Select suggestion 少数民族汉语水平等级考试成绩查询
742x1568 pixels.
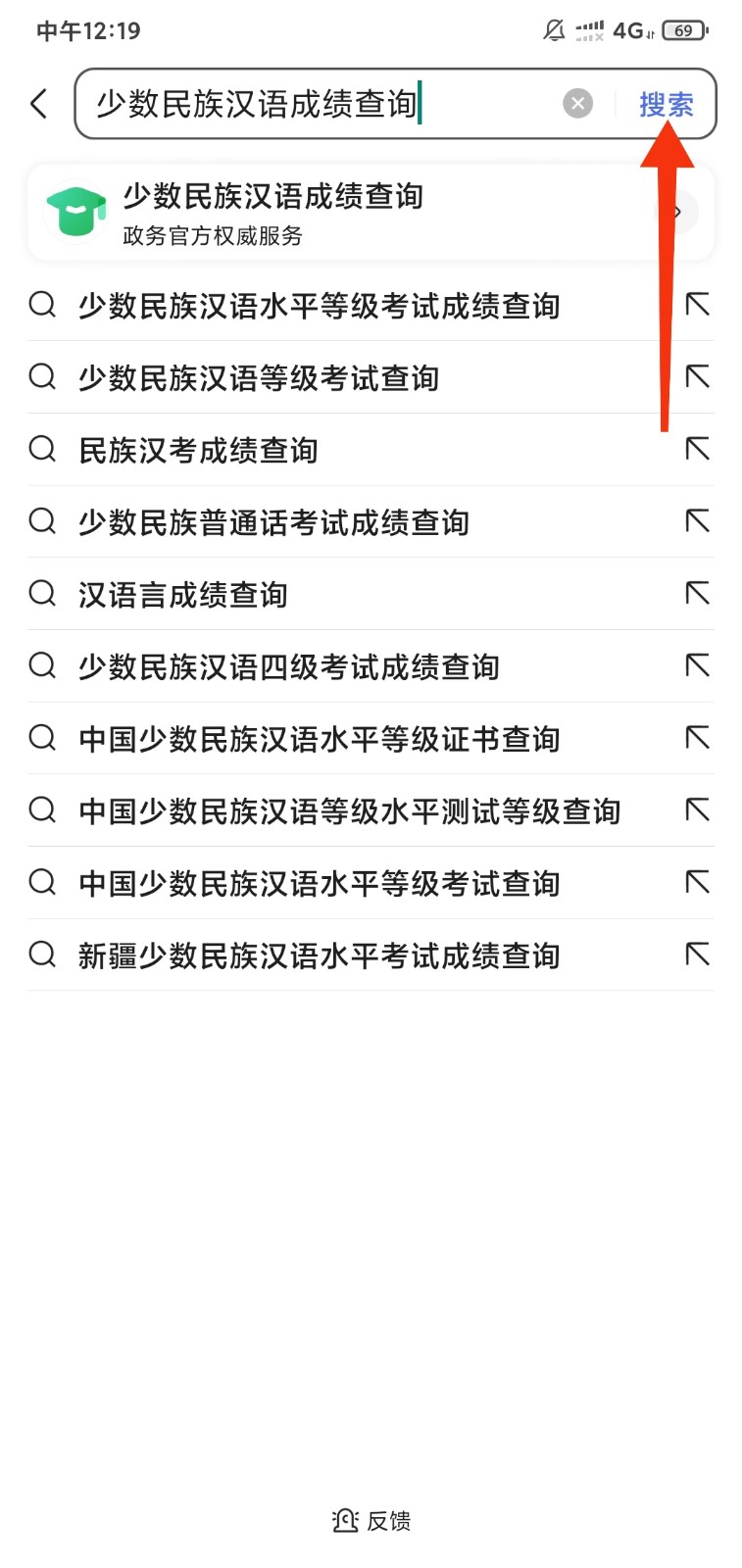point(319,305)
